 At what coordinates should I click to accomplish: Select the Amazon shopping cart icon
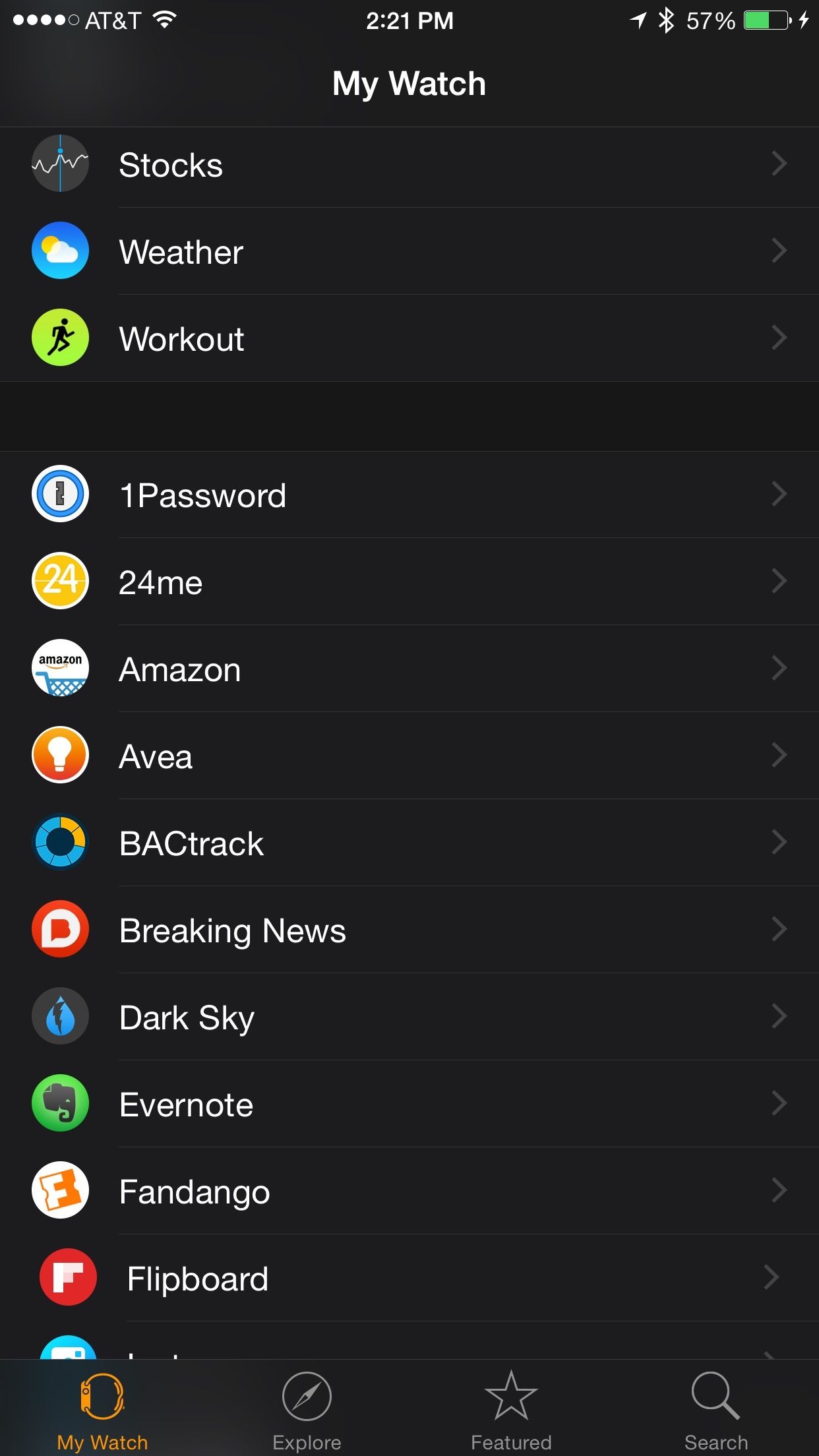tap(60, 668)
